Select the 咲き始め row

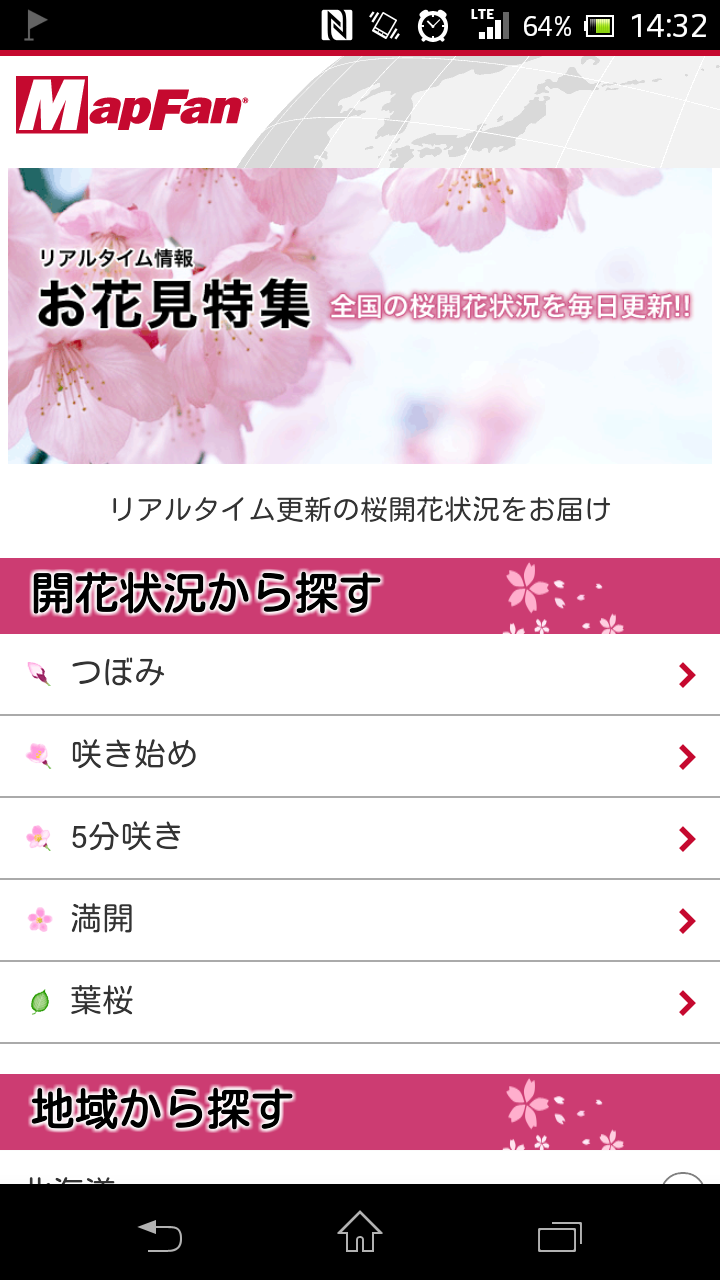click(360, 757)
